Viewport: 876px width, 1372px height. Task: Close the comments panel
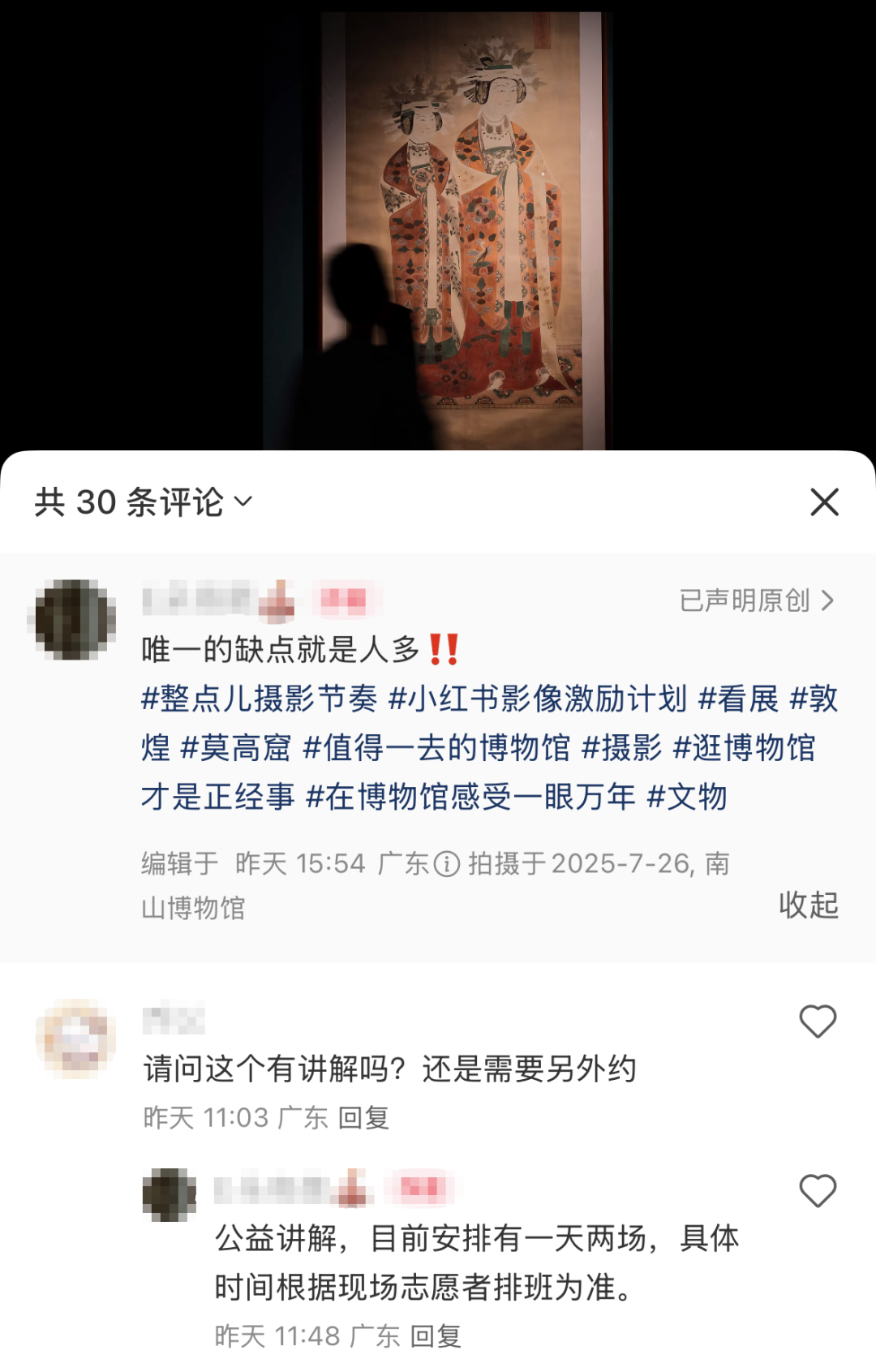click(824, 502)
